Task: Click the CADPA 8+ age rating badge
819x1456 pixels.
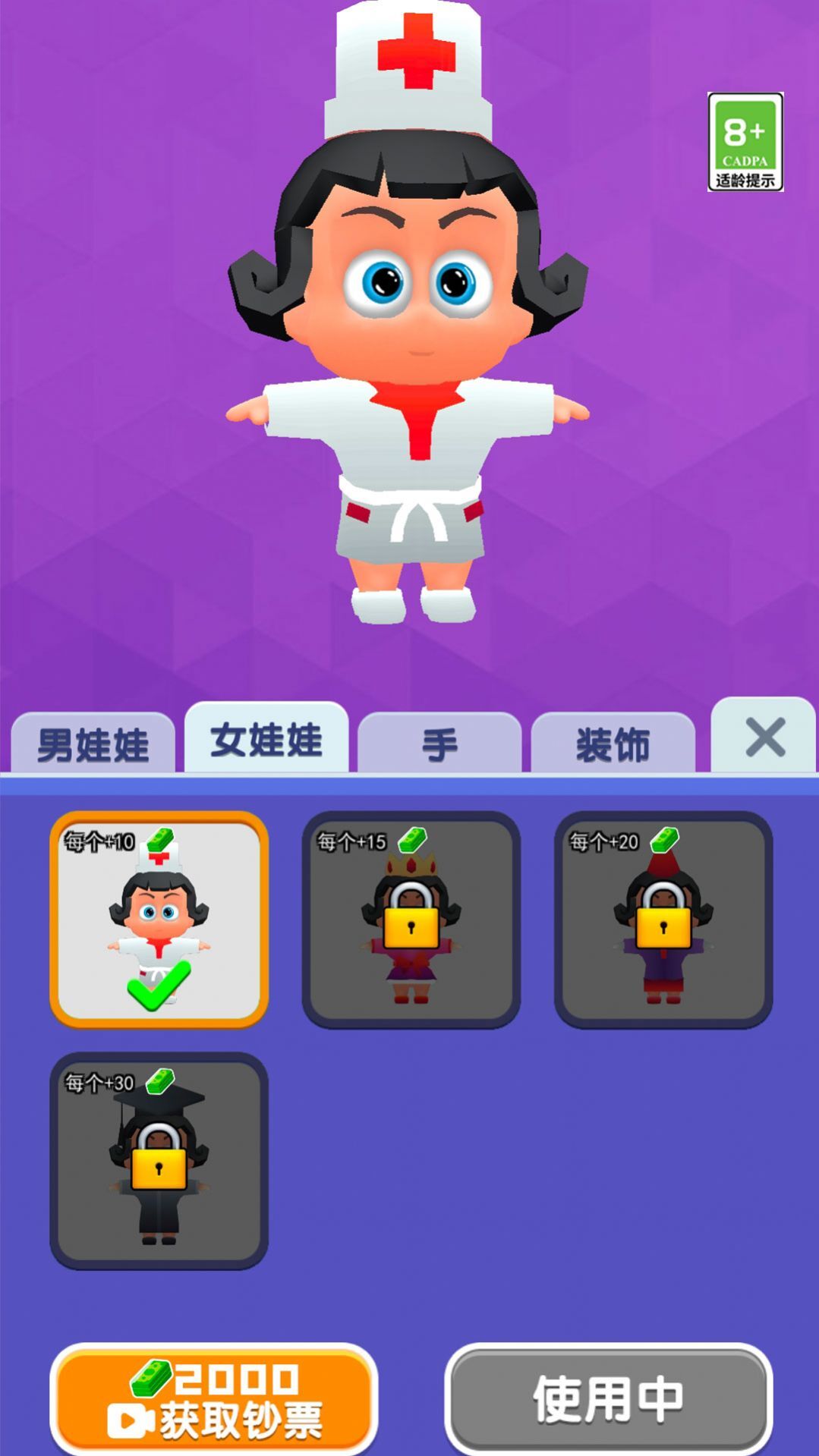Action: (x=746, y=141)
